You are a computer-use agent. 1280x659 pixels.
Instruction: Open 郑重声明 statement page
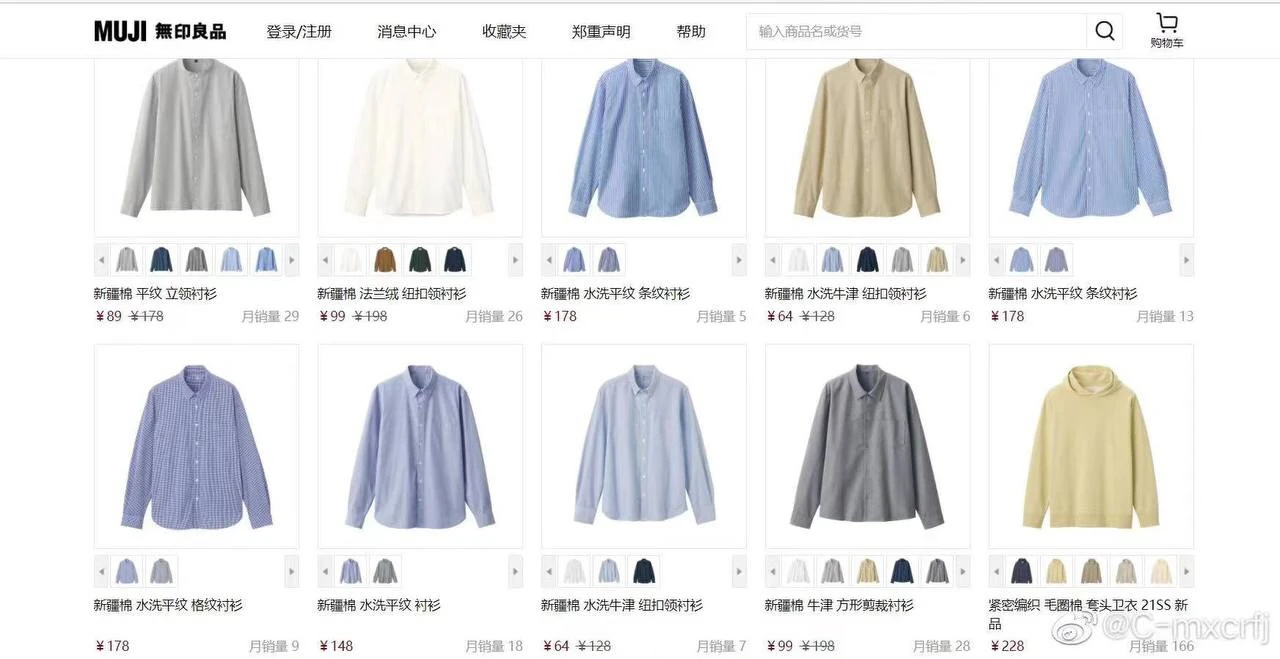point(601,32)
